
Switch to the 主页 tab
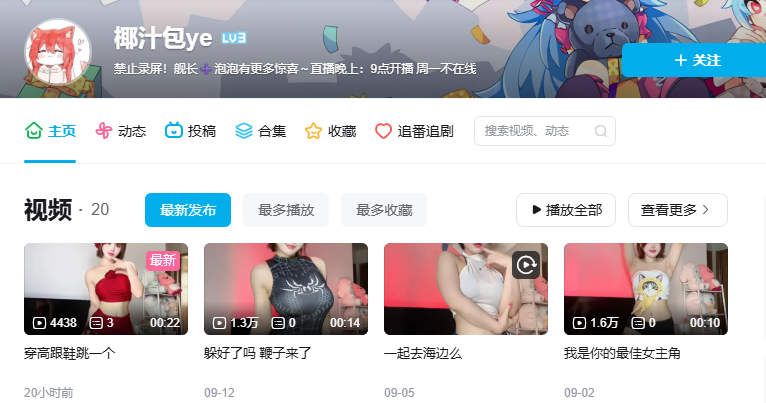click(50, 131)
